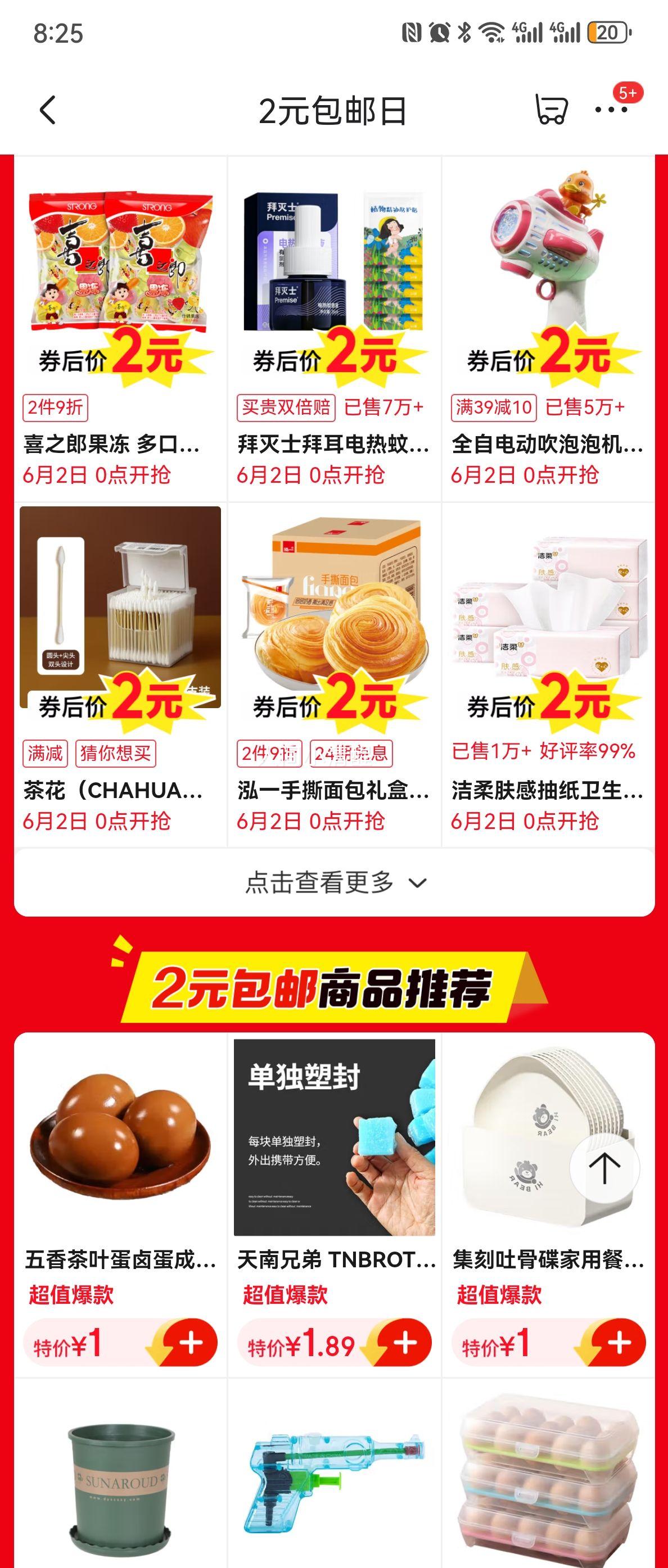Jump back to top of page

(x=604, y=1167)
